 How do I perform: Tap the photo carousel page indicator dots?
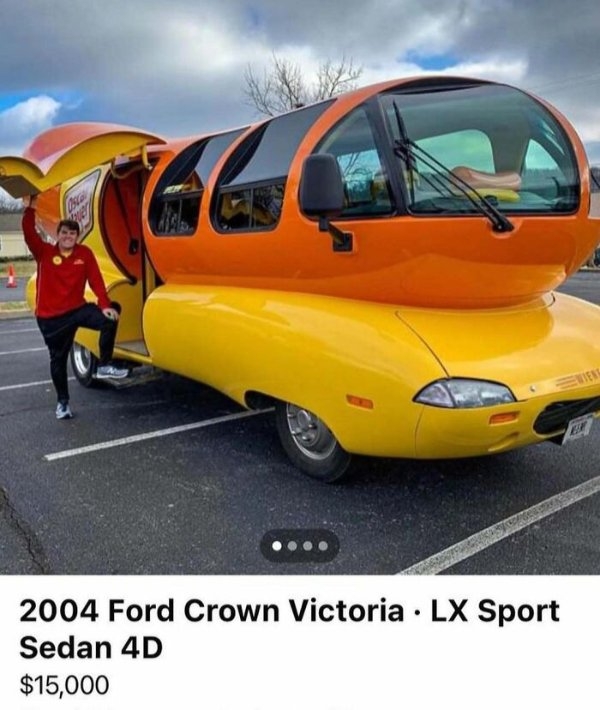pos(299,546)
